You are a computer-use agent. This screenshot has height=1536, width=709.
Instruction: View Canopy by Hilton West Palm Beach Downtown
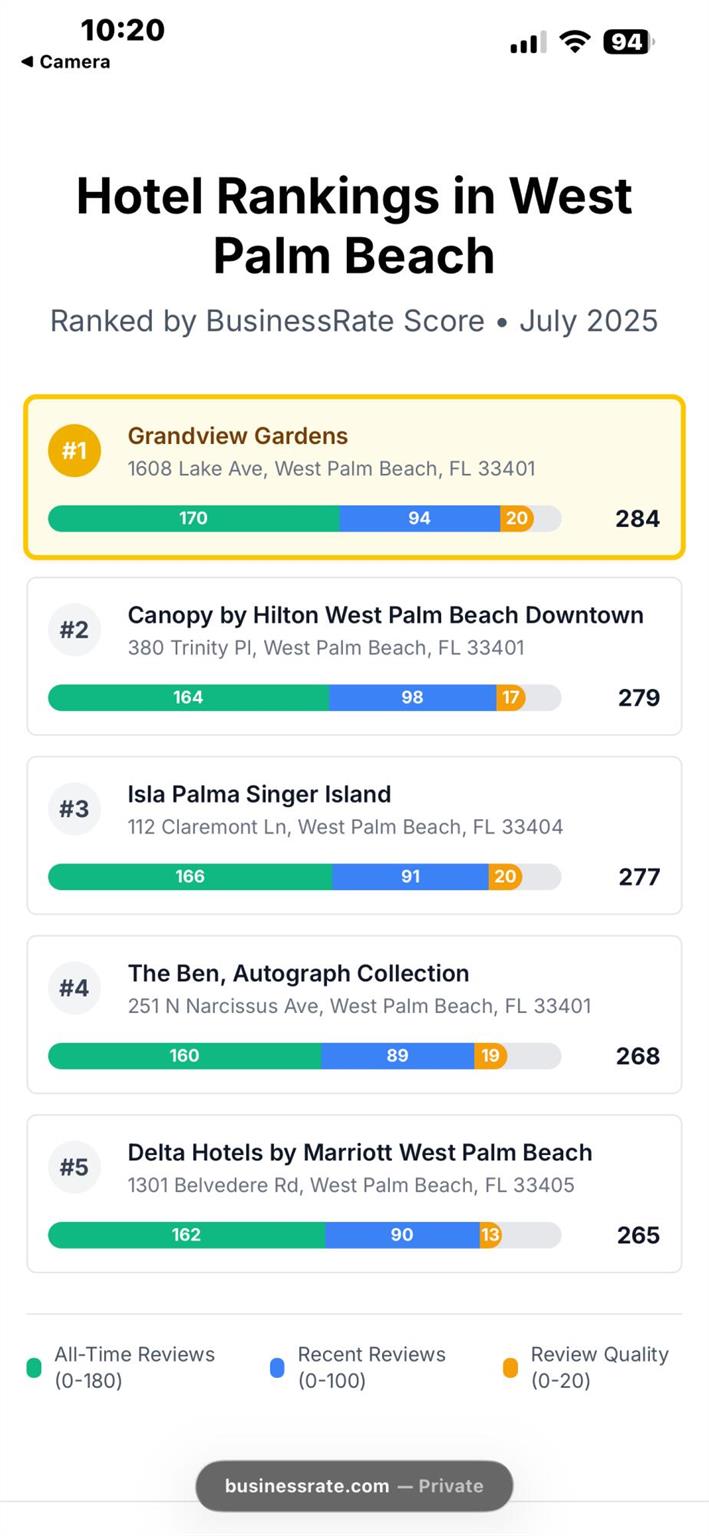point(354,655)
